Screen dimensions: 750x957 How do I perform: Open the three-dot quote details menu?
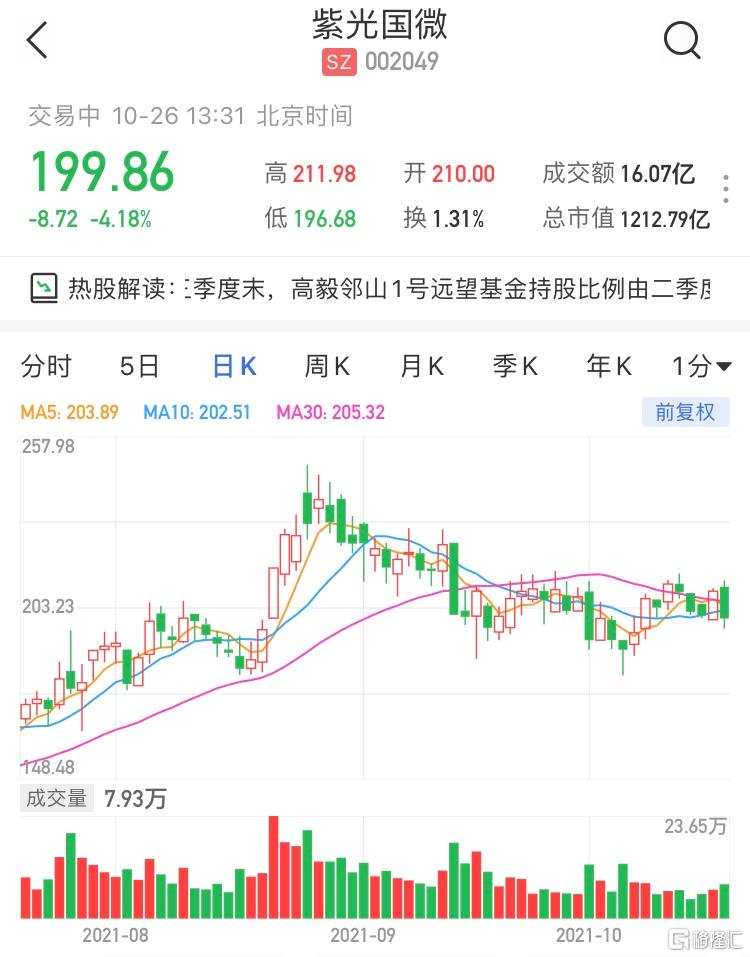coord(726,189)
